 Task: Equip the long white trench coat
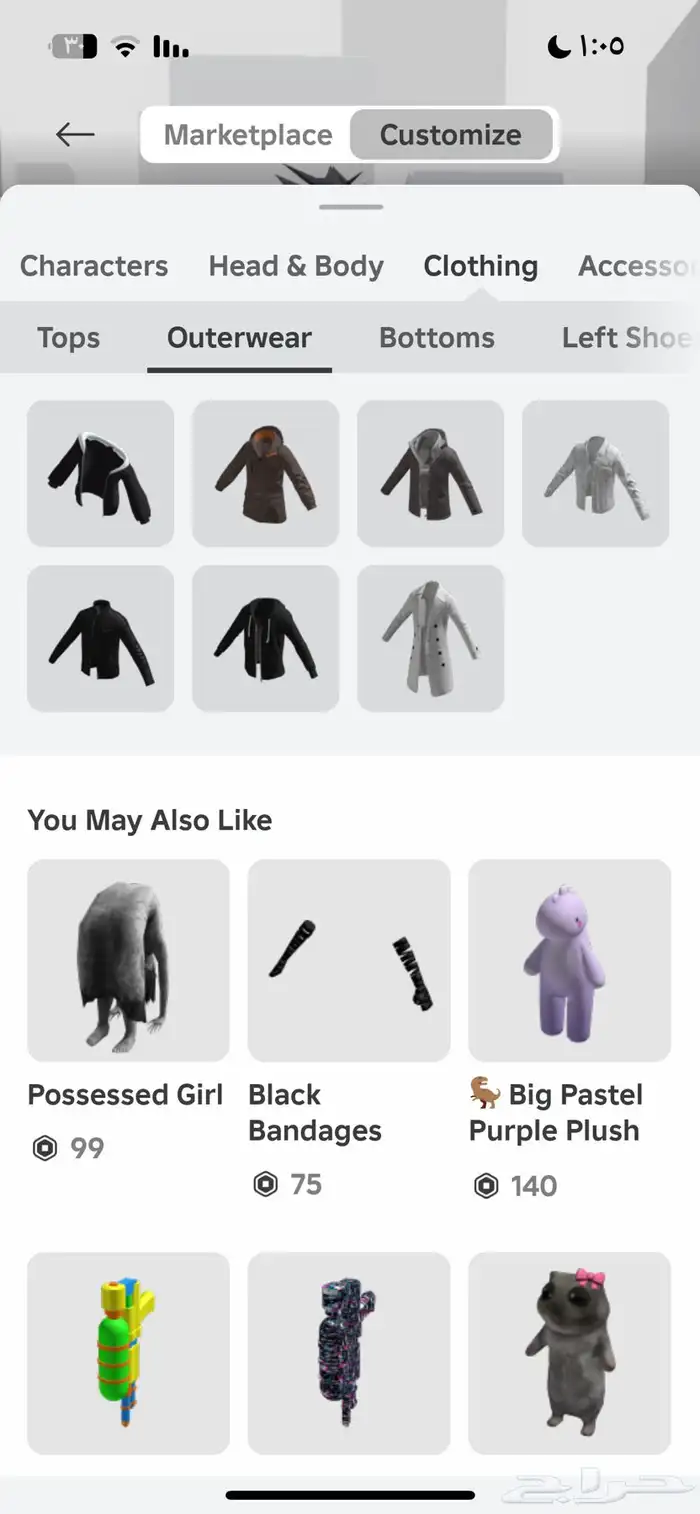coord(430,638)
